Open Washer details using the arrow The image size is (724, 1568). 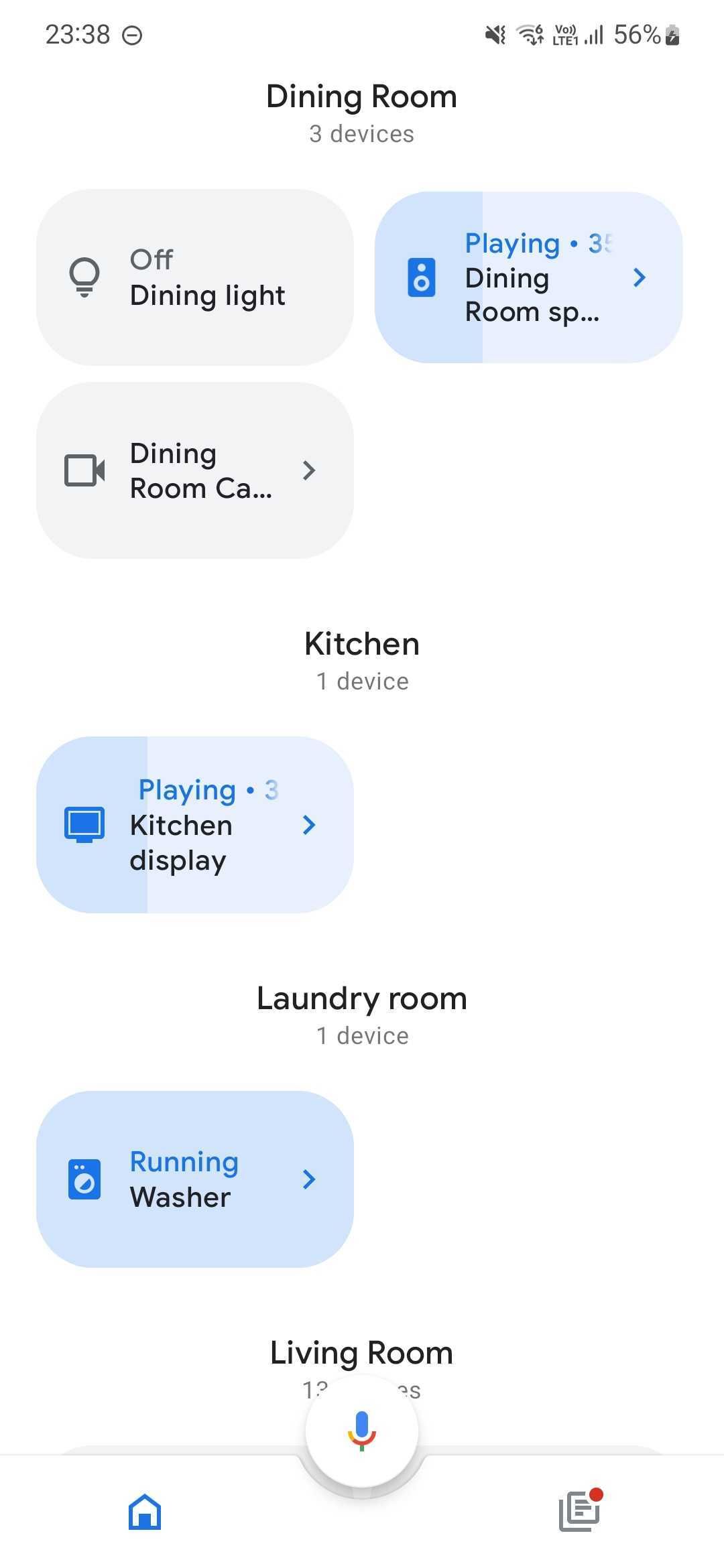[309, 1179]
